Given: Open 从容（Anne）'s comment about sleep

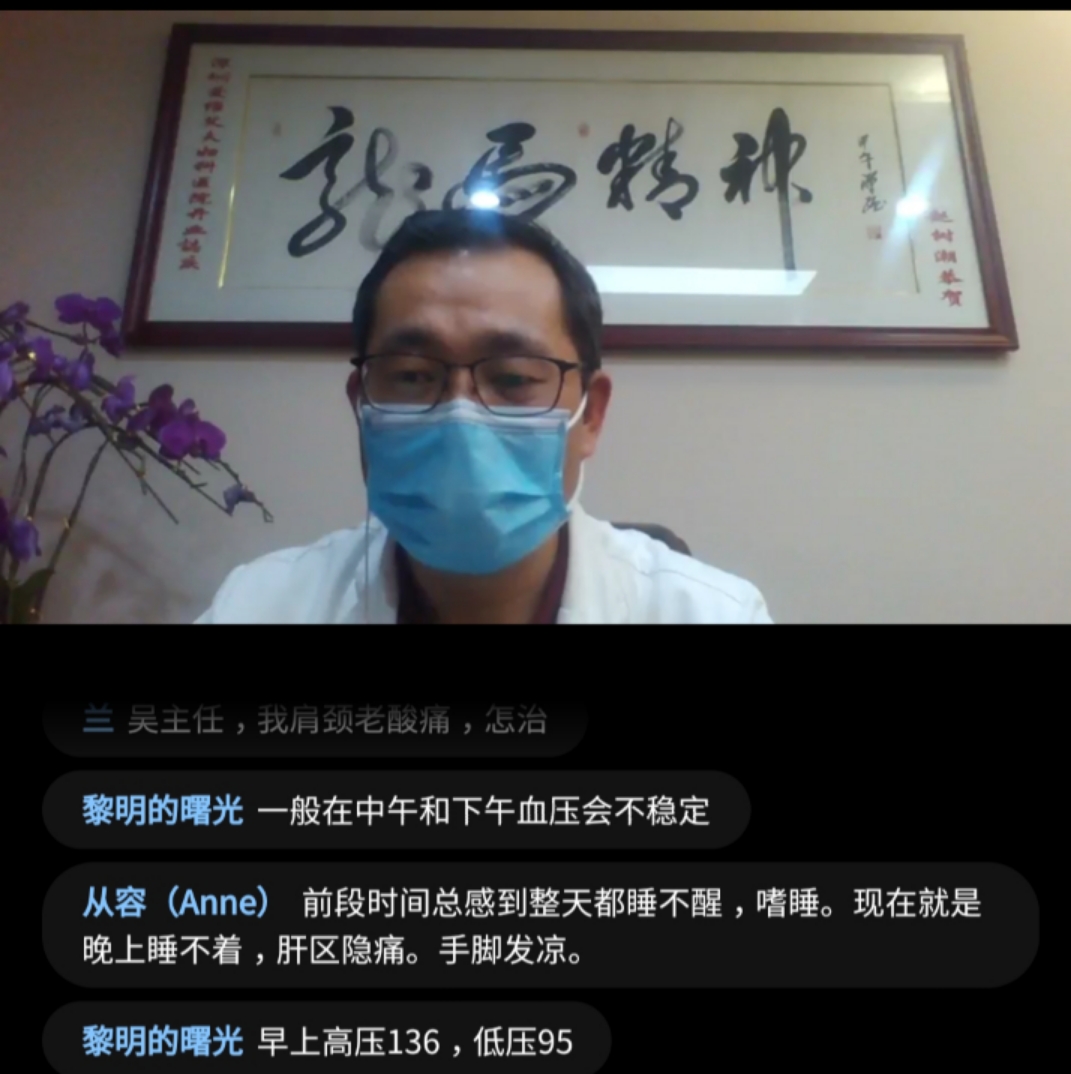Looking at the screenshot, I should point(540,925).
